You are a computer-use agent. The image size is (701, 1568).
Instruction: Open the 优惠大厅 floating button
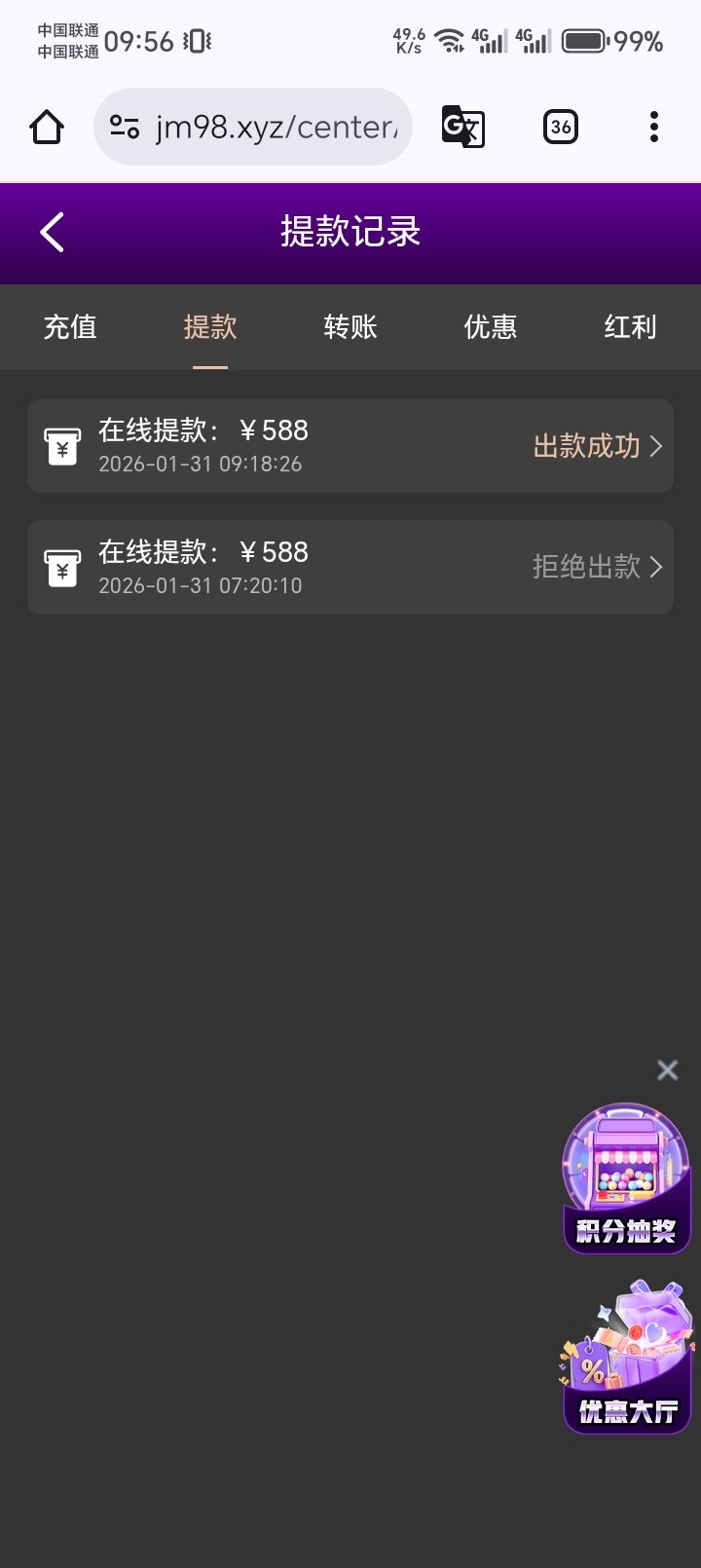coord(626,1359)
